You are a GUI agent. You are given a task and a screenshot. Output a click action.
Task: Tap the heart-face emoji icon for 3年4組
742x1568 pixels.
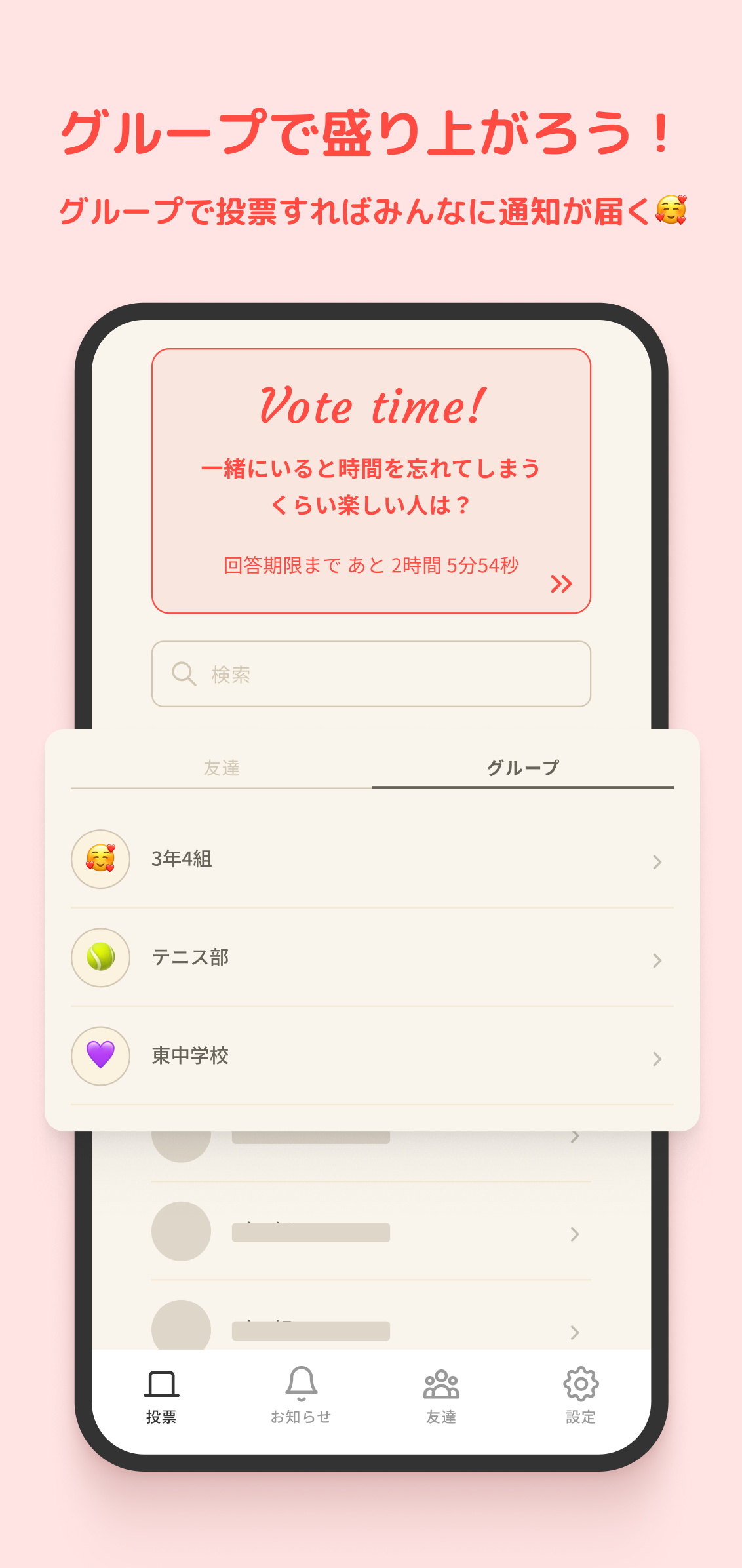click(x=100, y=859)
